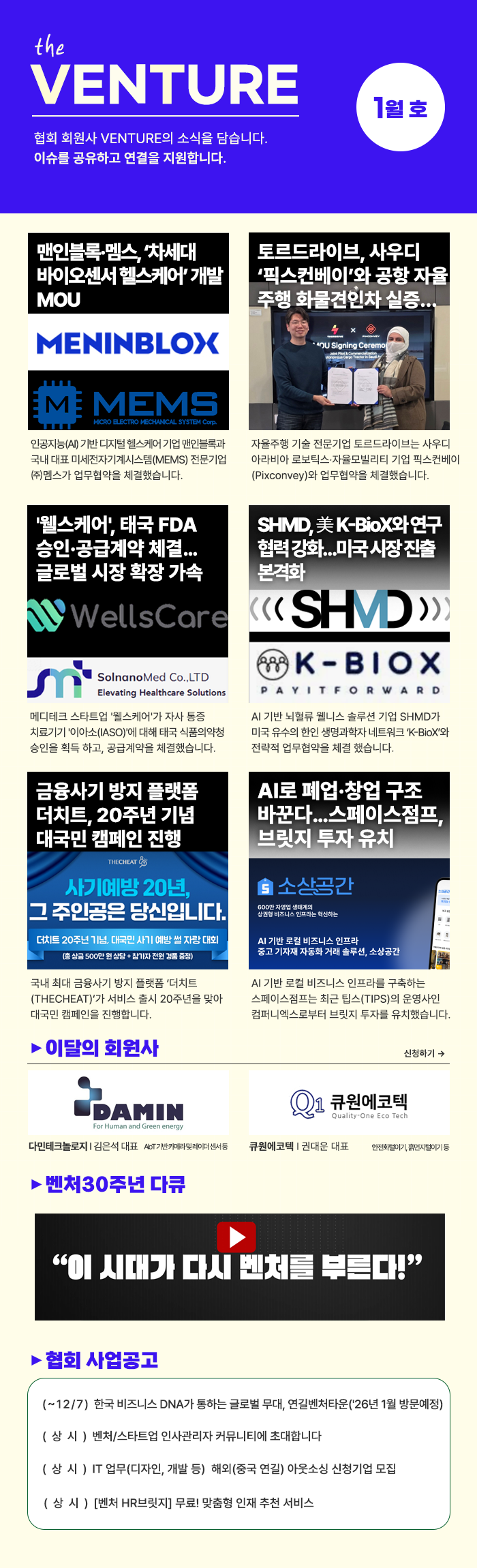Open the 벤처 HR브릿지 인재 추천 notice
Viewport: 477px width, 1568px height.
[203, 1503]
